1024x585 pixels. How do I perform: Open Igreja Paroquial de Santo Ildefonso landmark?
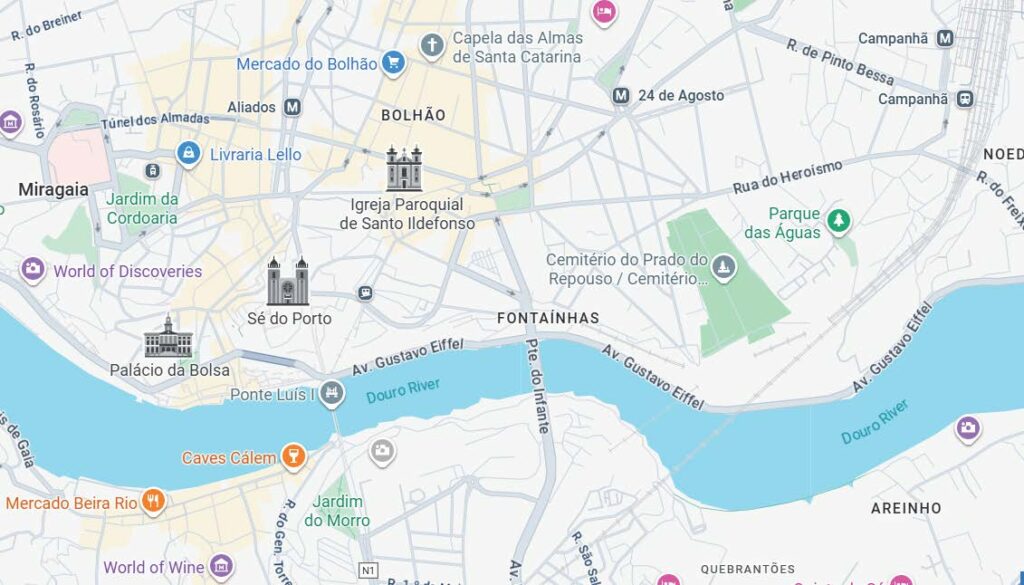tap(404, 170)
